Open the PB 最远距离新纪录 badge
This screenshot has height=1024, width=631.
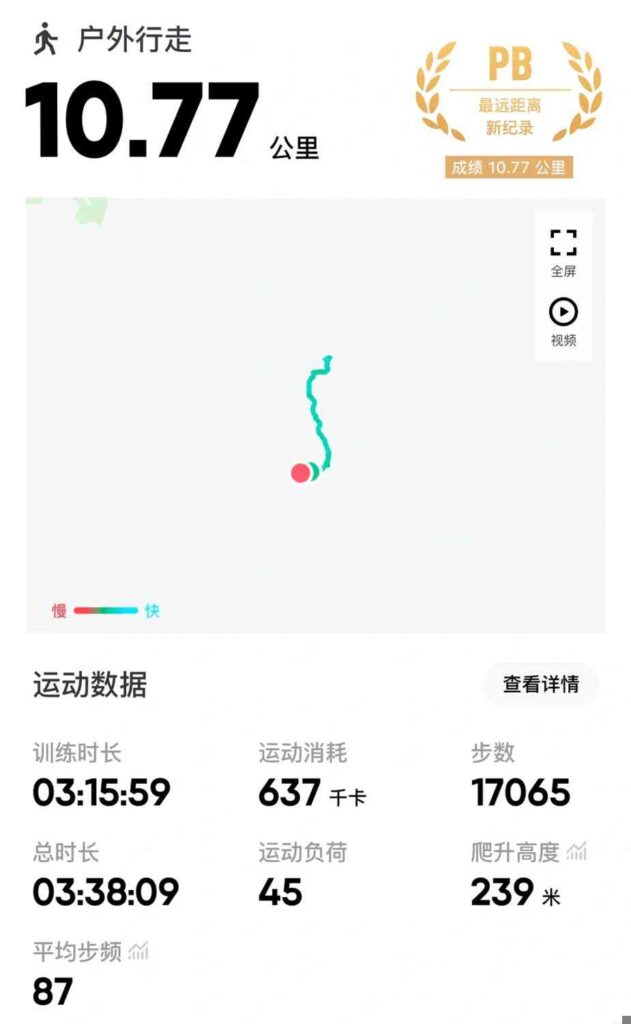pos(509,108)
